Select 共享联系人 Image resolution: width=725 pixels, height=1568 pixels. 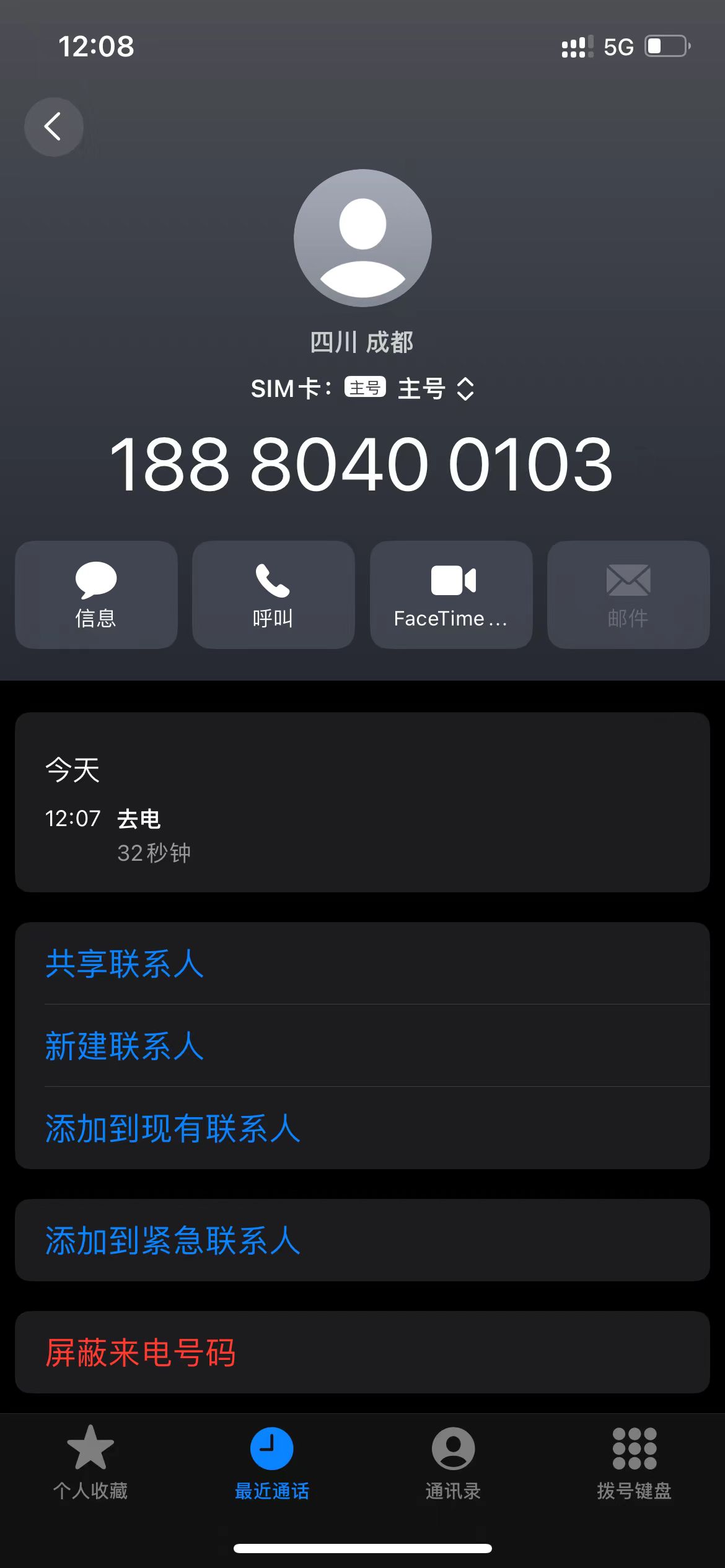(x=362, y=964)
